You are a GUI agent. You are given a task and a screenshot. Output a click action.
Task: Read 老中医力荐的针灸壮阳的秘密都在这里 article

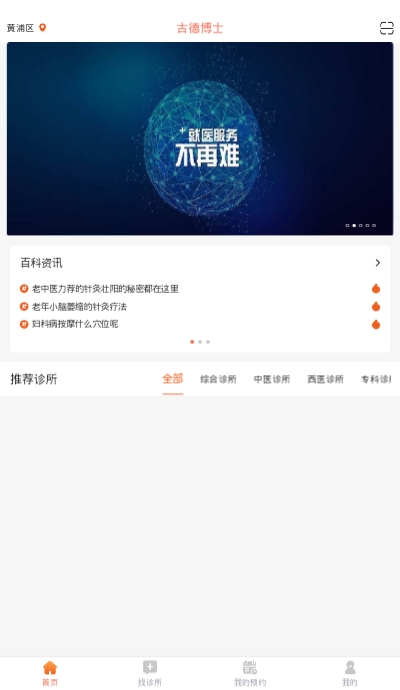(105, 289)
